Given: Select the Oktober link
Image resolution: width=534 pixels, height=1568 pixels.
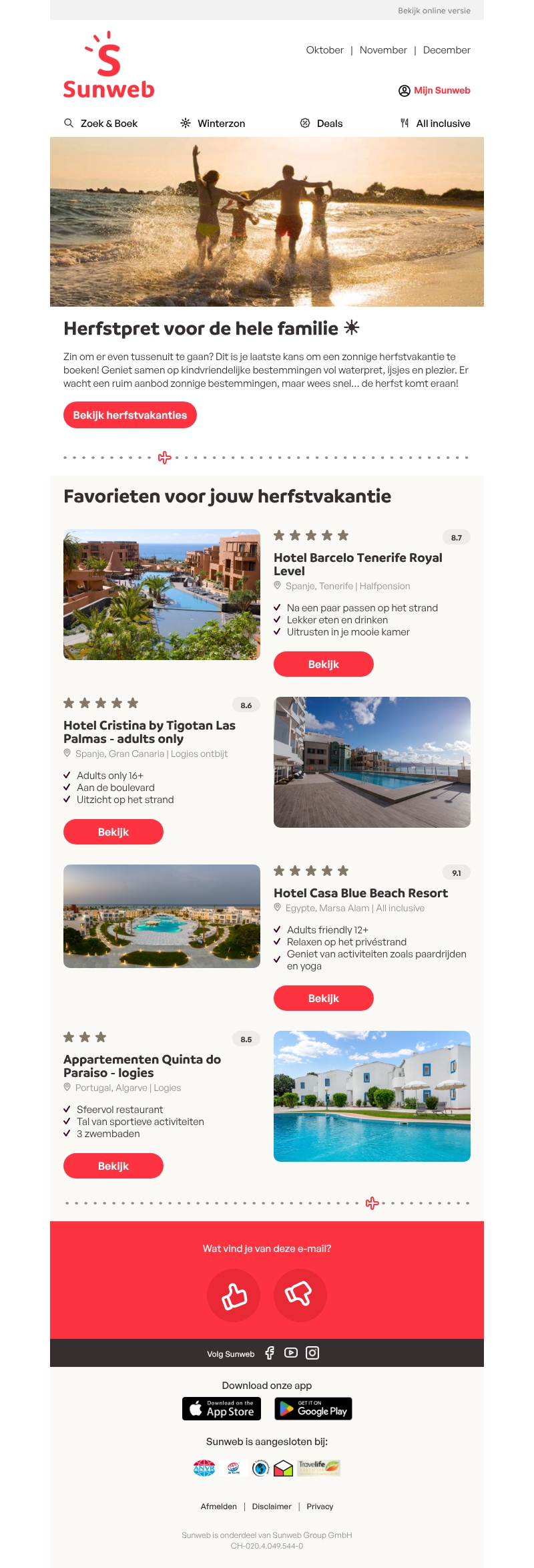Looking at the screenshot, I should point(324,50).
